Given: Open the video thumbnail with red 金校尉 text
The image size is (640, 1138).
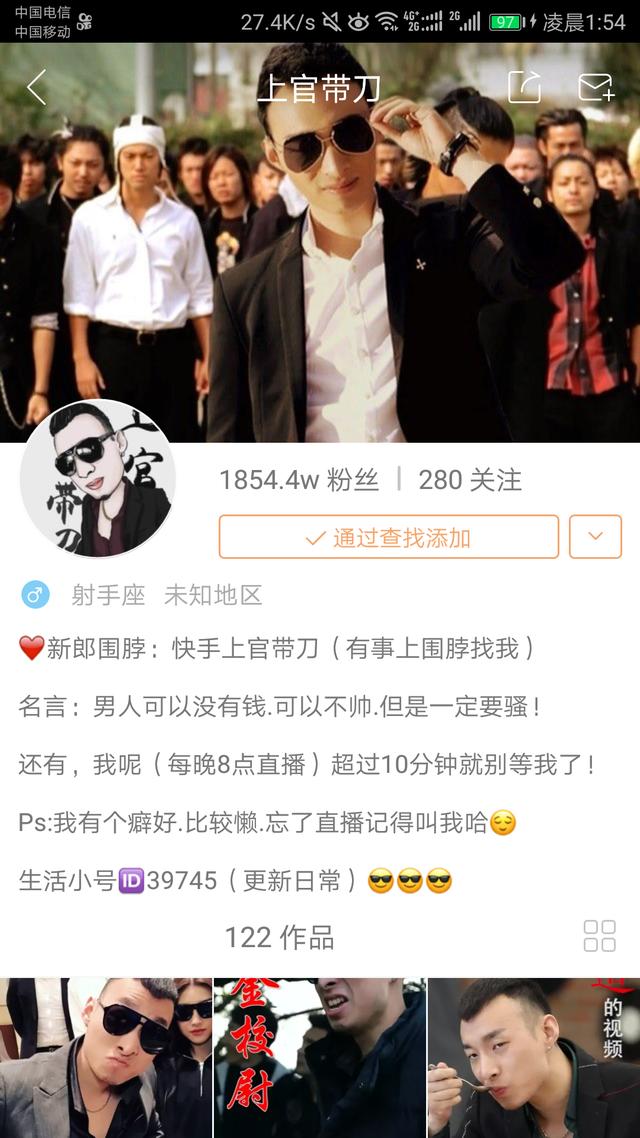Looking at the screenshot, I should coord(319,1058).
